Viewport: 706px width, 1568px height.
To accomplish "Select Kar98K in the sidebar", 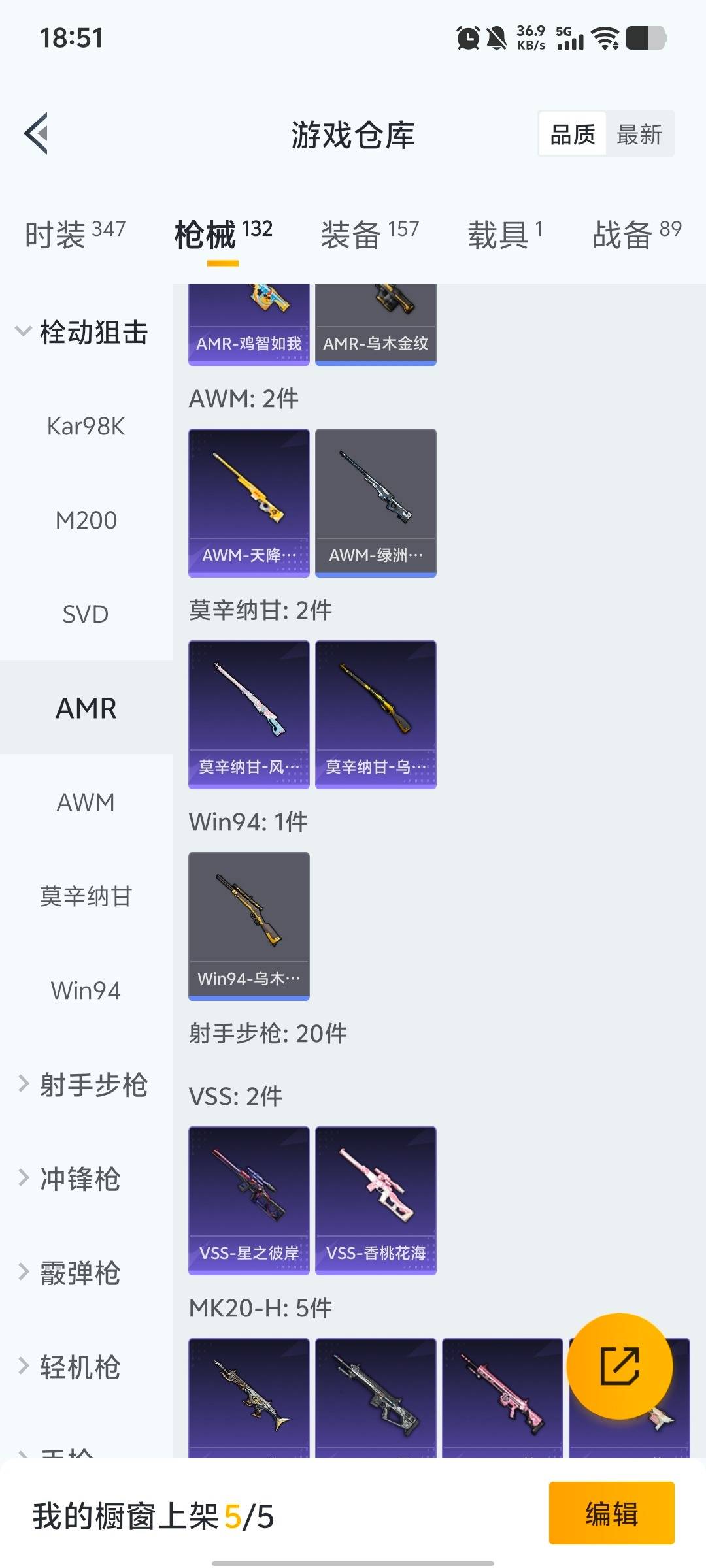I will pos(86,427).
